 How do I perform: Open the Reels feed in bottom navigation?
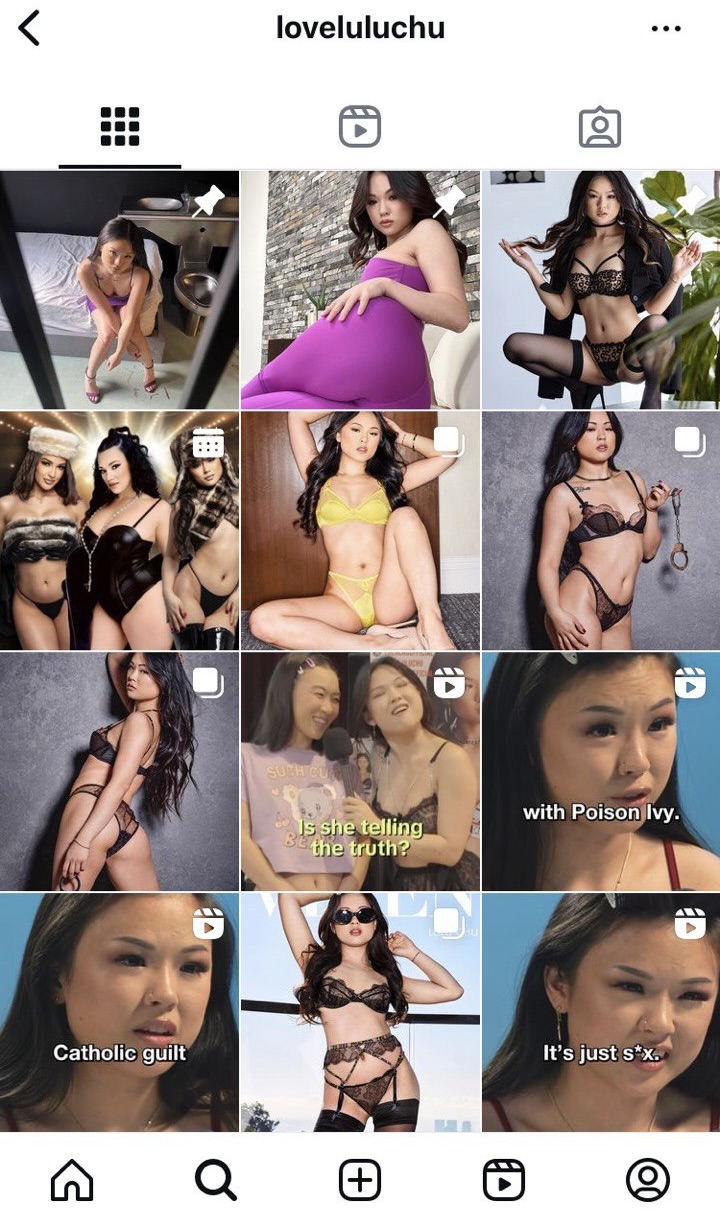[504, 1181]
